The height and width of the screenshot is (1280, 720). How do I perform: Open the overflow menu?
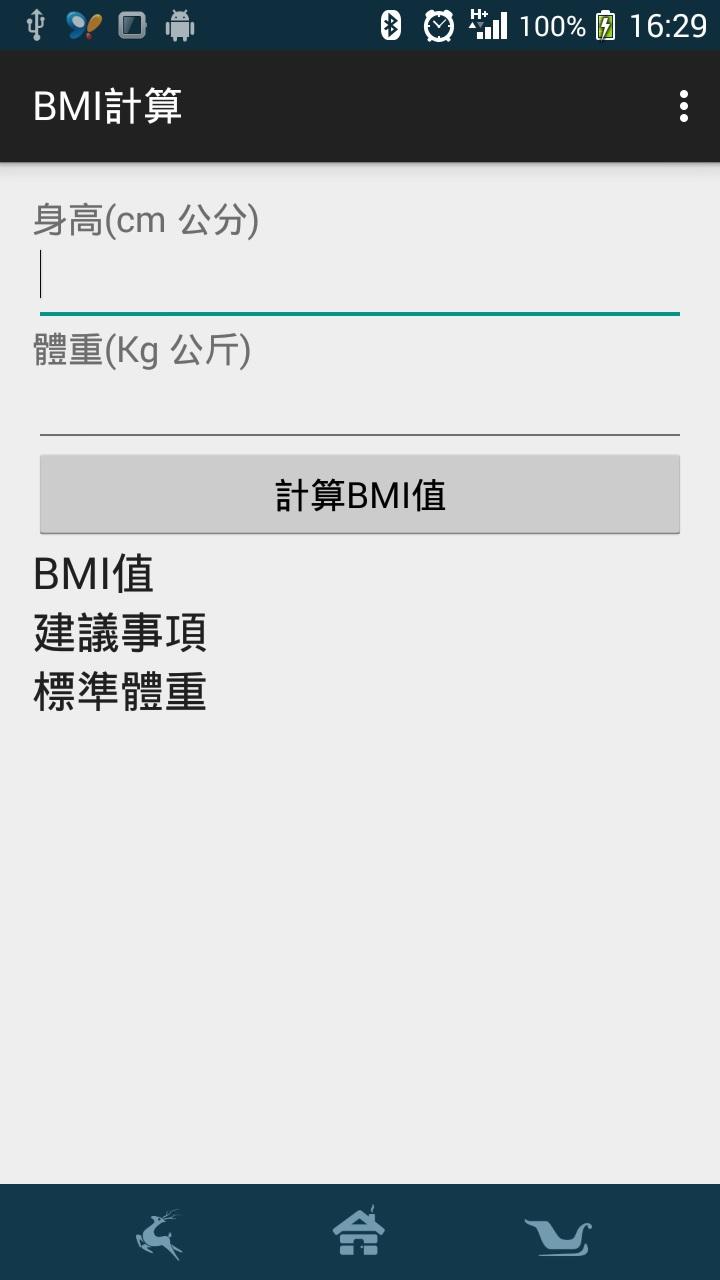pos(684,106)
